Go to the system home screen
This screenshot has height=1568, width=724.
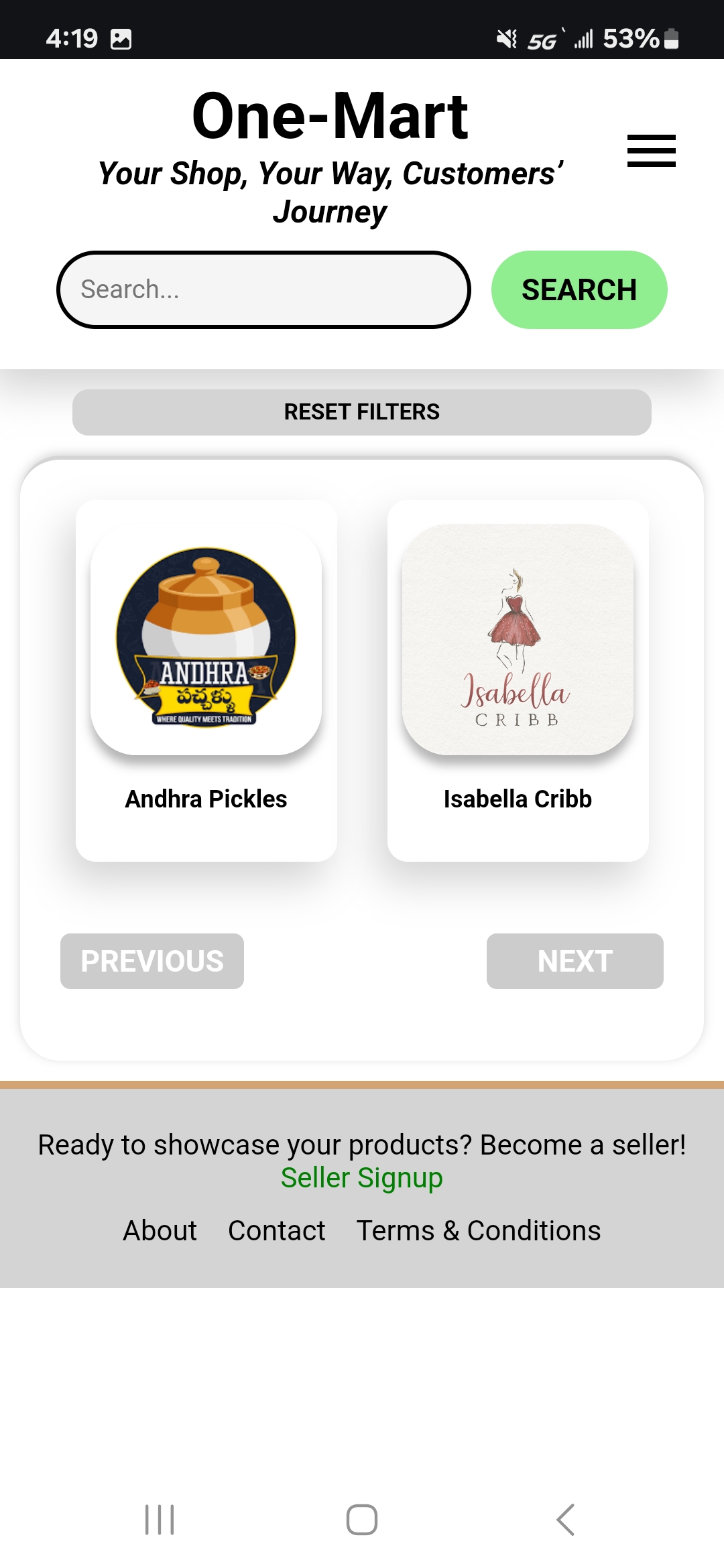tap(362, 1519)
